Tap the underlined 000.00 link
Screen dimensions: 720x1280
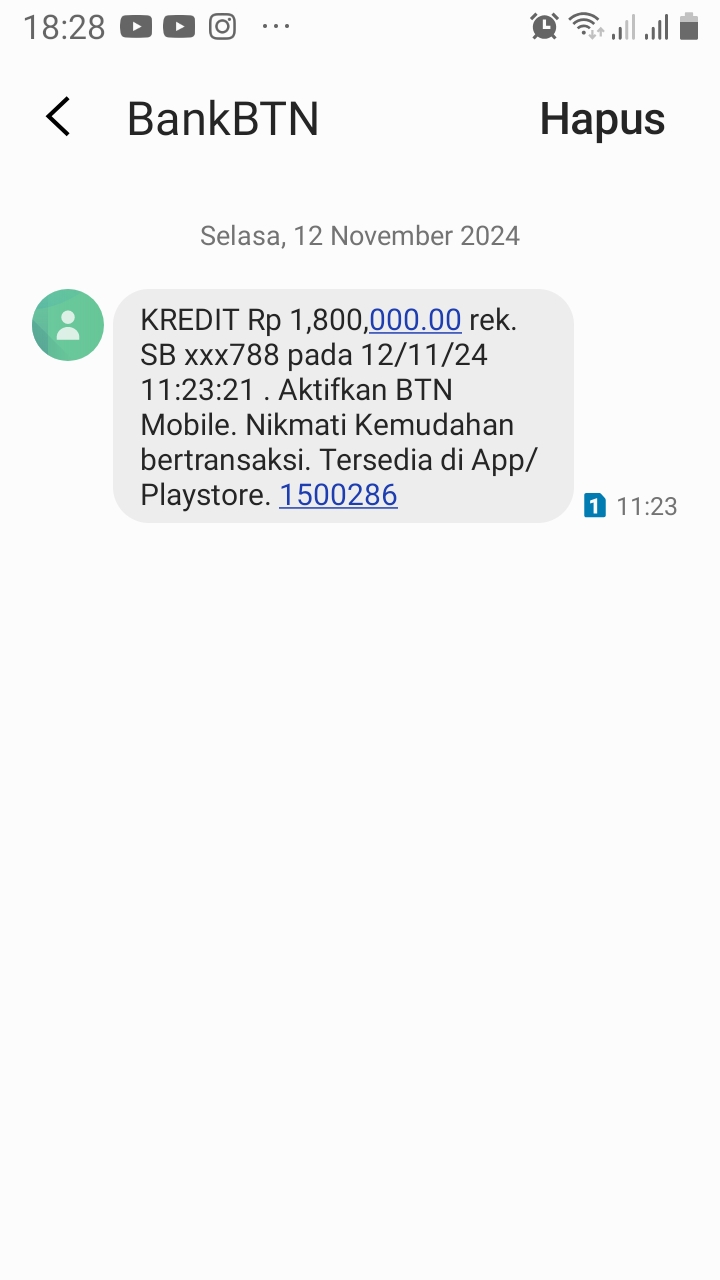(415, 320)
